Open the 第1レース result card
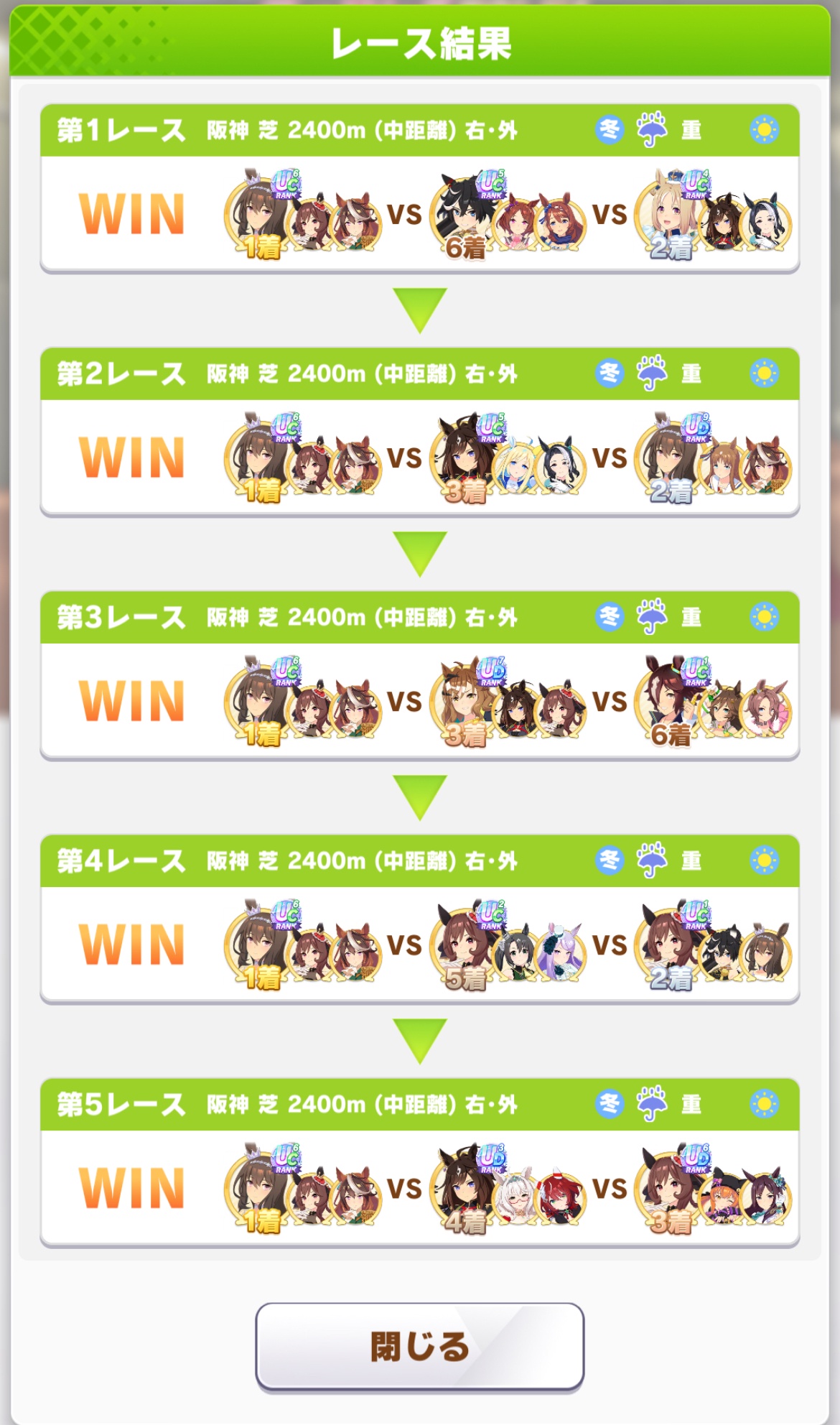Viewport: 840px width, 1425px height. 419,189
